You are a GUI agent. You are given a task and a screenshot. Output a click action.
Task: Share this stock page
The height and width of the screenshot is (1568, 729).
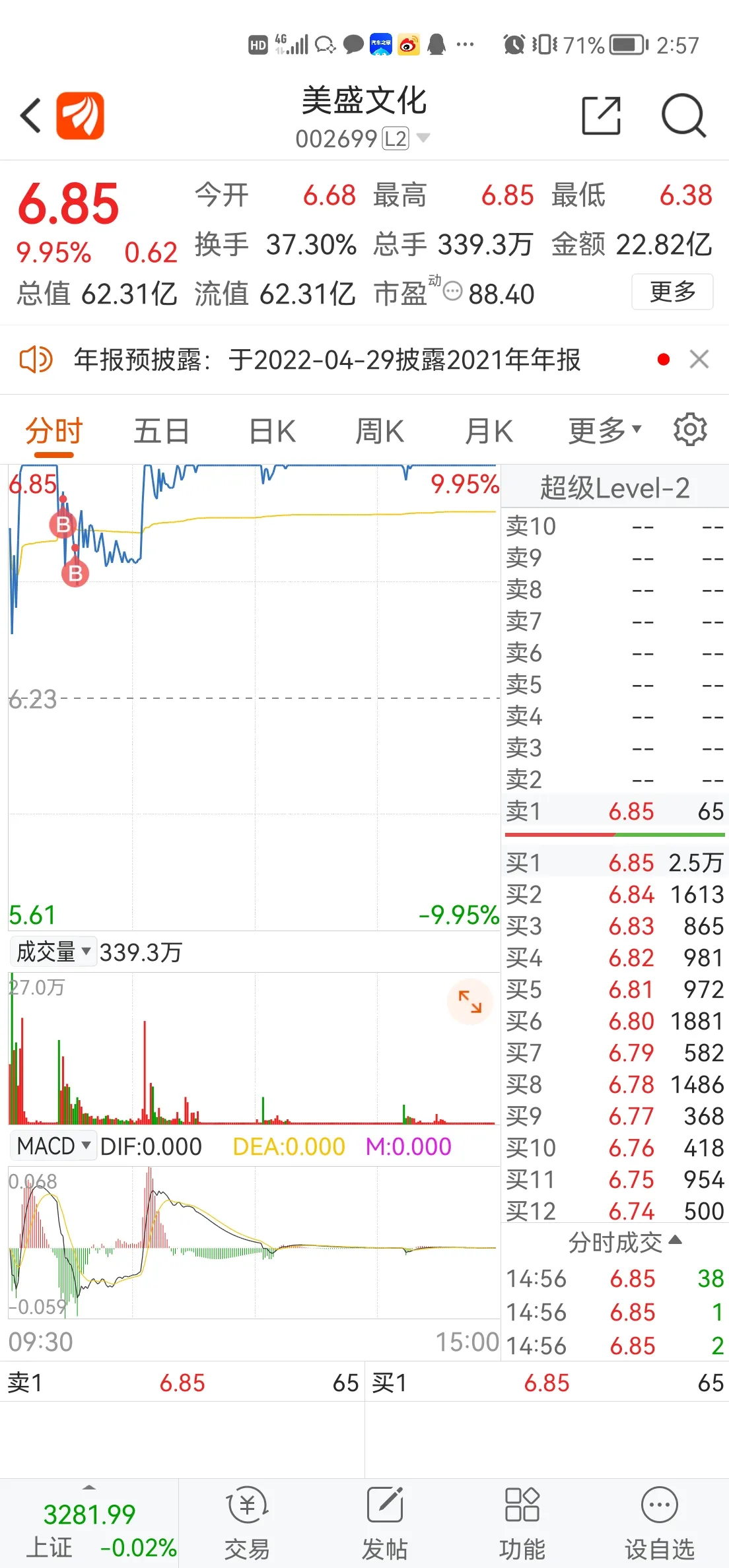coord(601,115)
